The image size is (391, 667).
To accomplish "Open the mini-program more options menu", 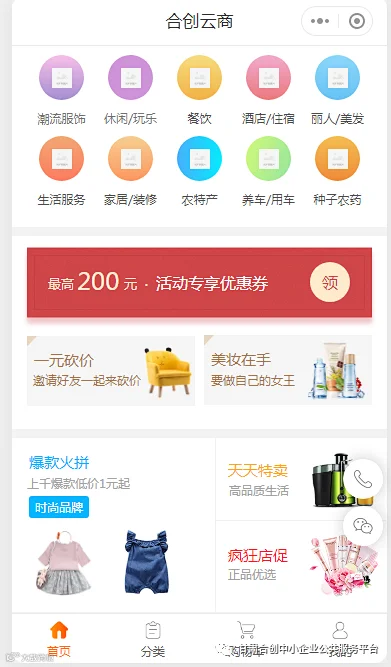I will tap(320, 21).
